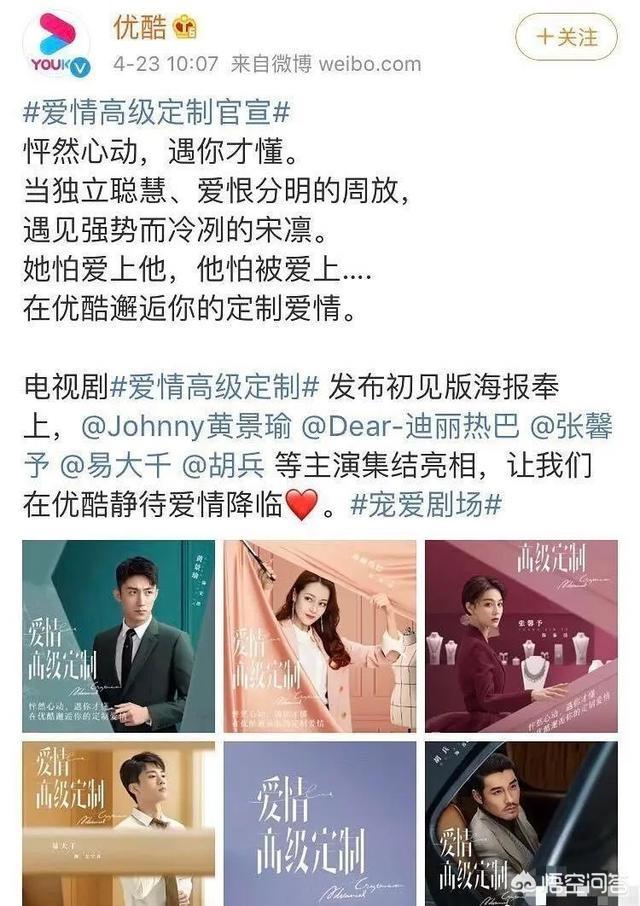Follow the 优酷 account
Screen dimensions: 640x906
click(566, 38)
